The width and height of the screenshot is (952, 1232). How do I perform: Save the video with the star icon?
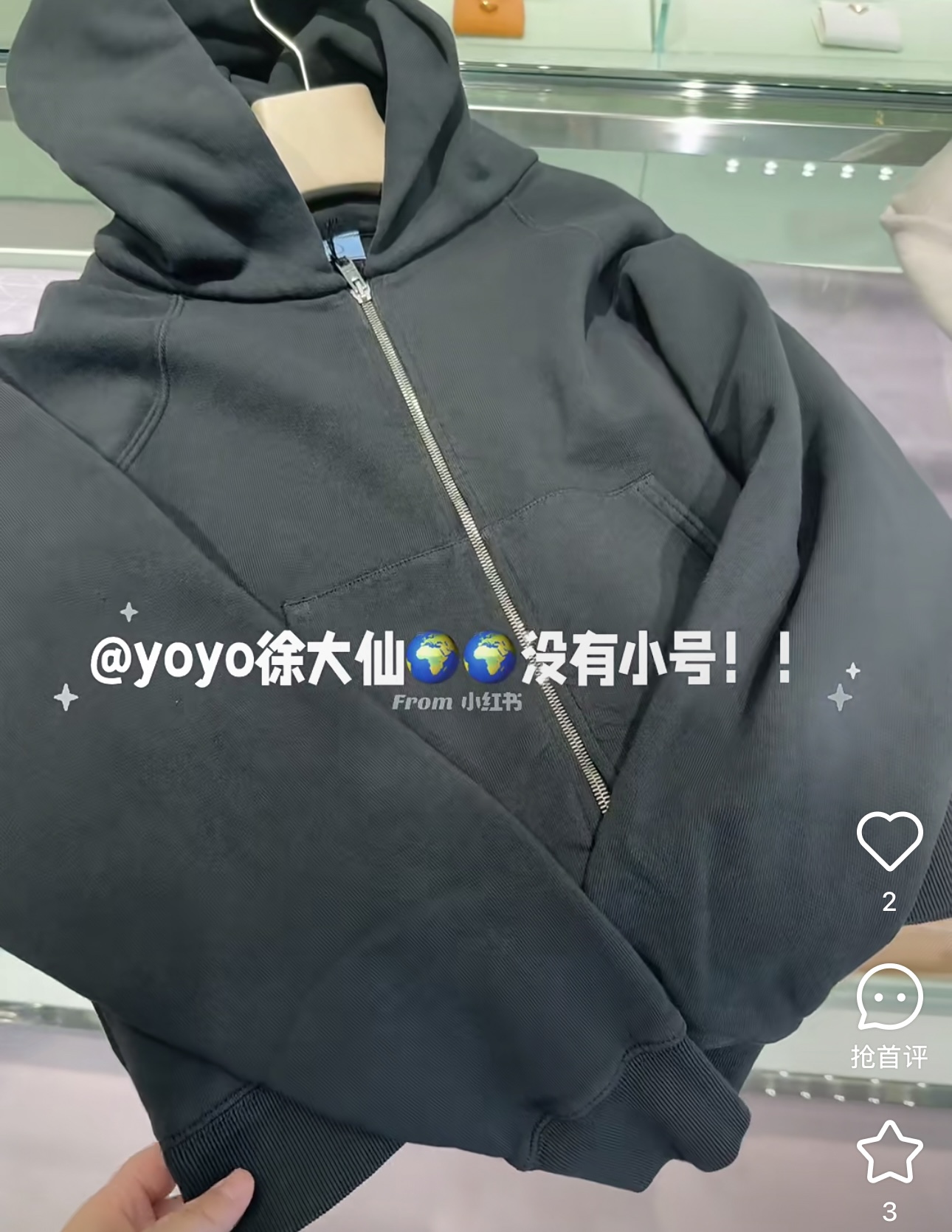click(x=889, y=1153)
